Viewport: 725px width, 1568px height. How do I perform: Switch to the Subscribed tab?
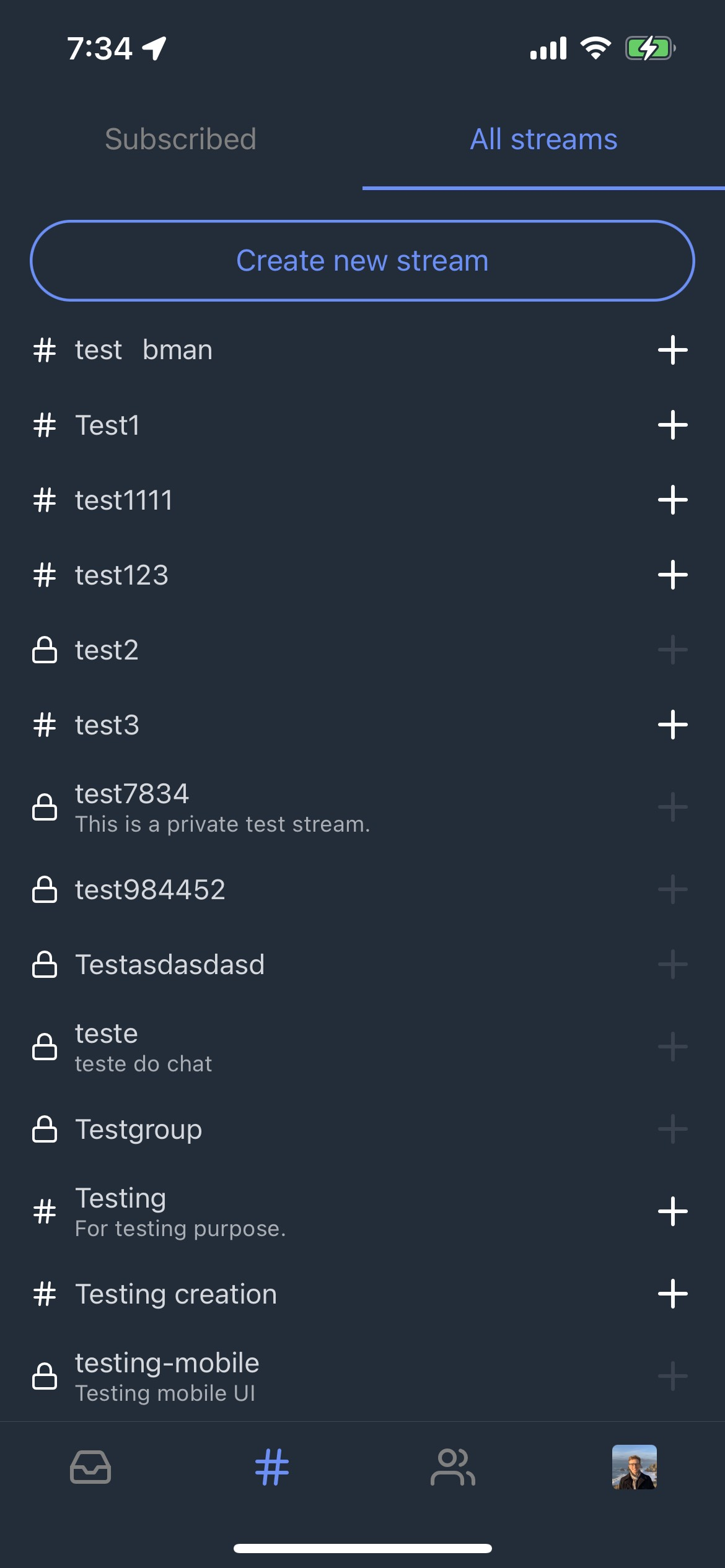[x=181, y=140]
